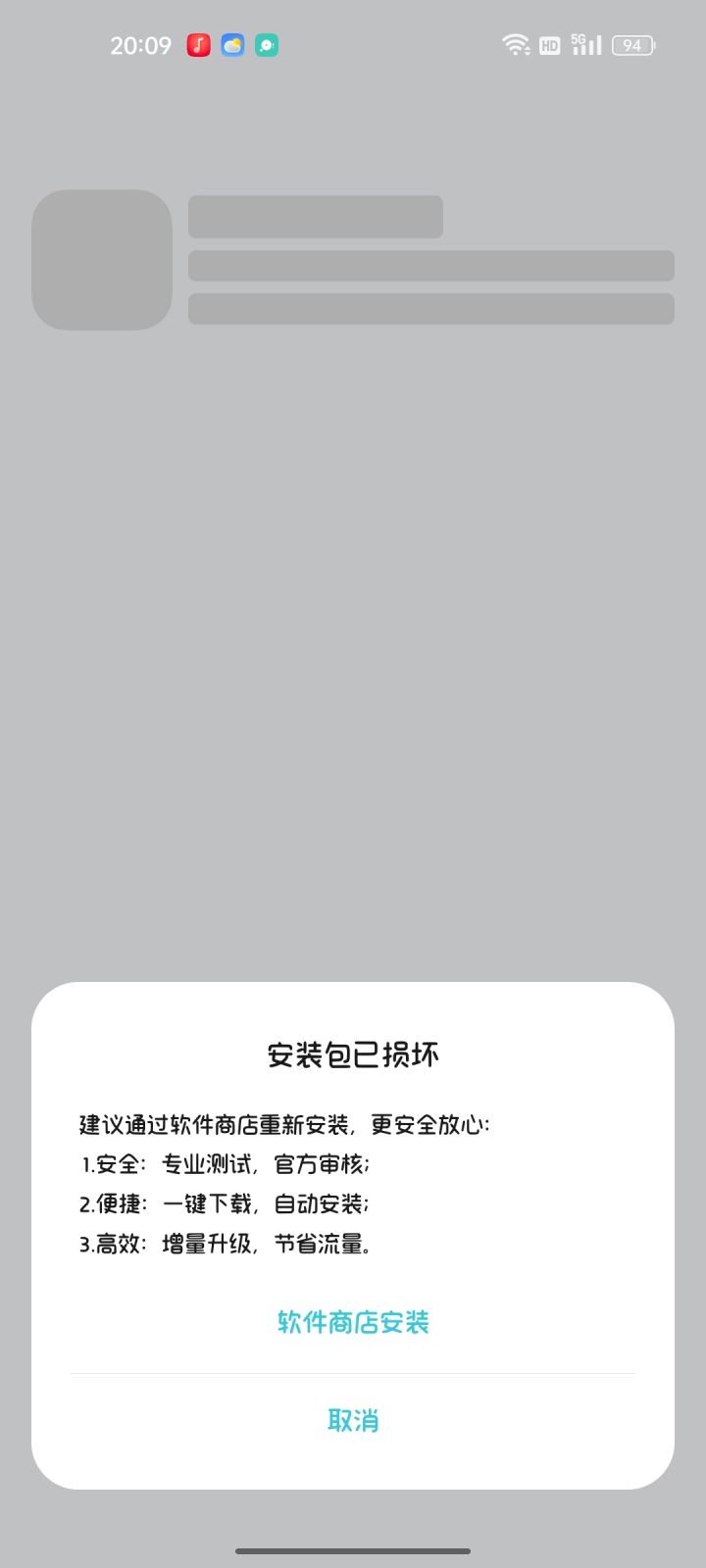This screenshot has height=1568, width=706.
Task: Tap the red music note notification icon
Action: 197,45
